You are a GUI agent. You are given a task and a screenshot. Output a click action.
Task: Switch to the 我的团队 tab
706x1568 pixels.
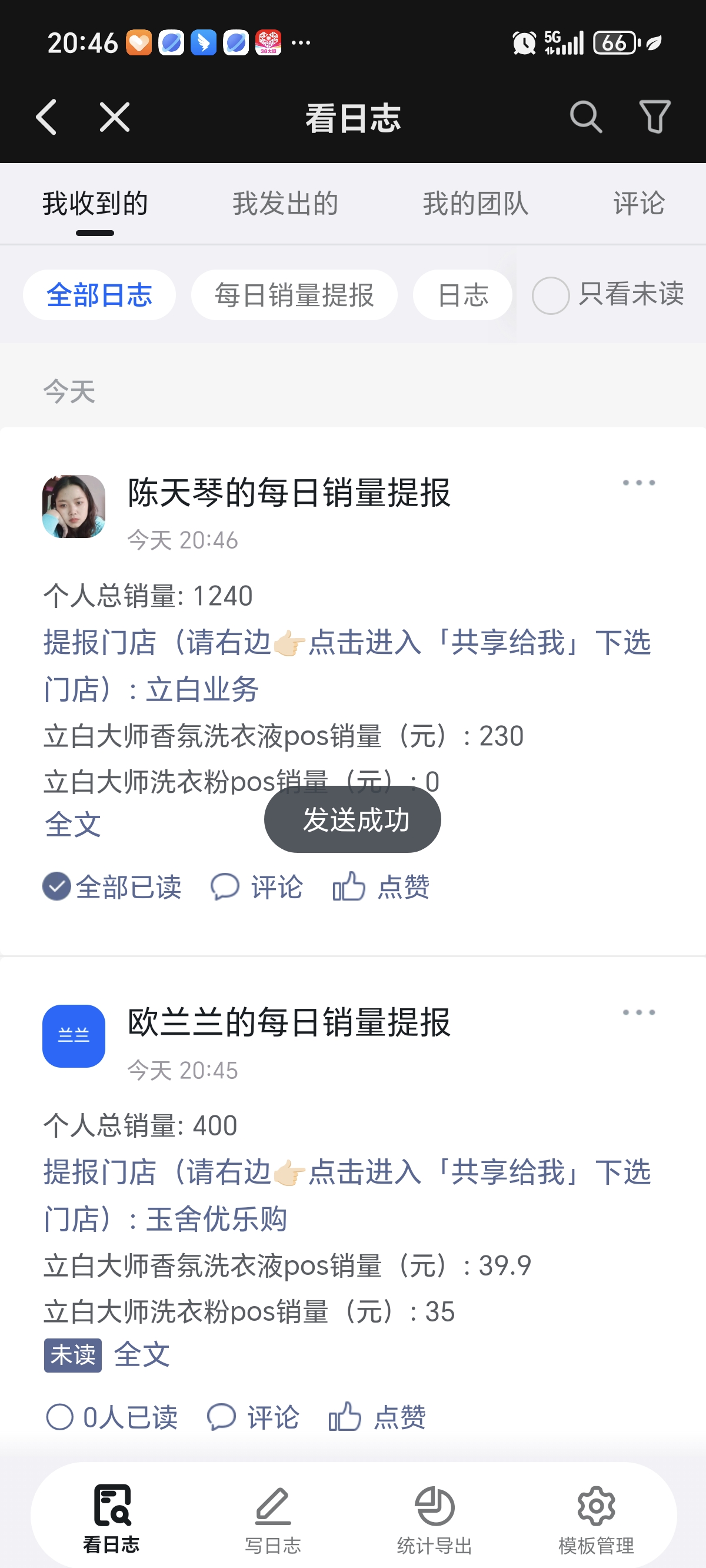(475, 204)
